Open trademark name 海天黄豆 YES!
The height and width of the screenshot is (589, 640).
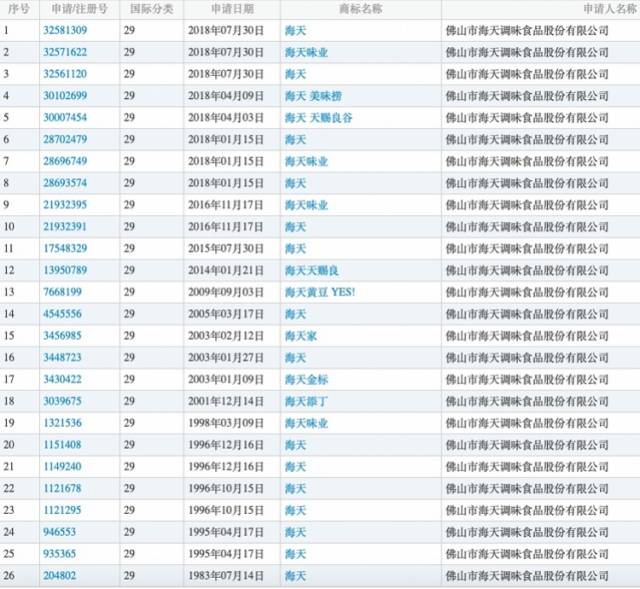pyautogui.click(x=320, y=292)
